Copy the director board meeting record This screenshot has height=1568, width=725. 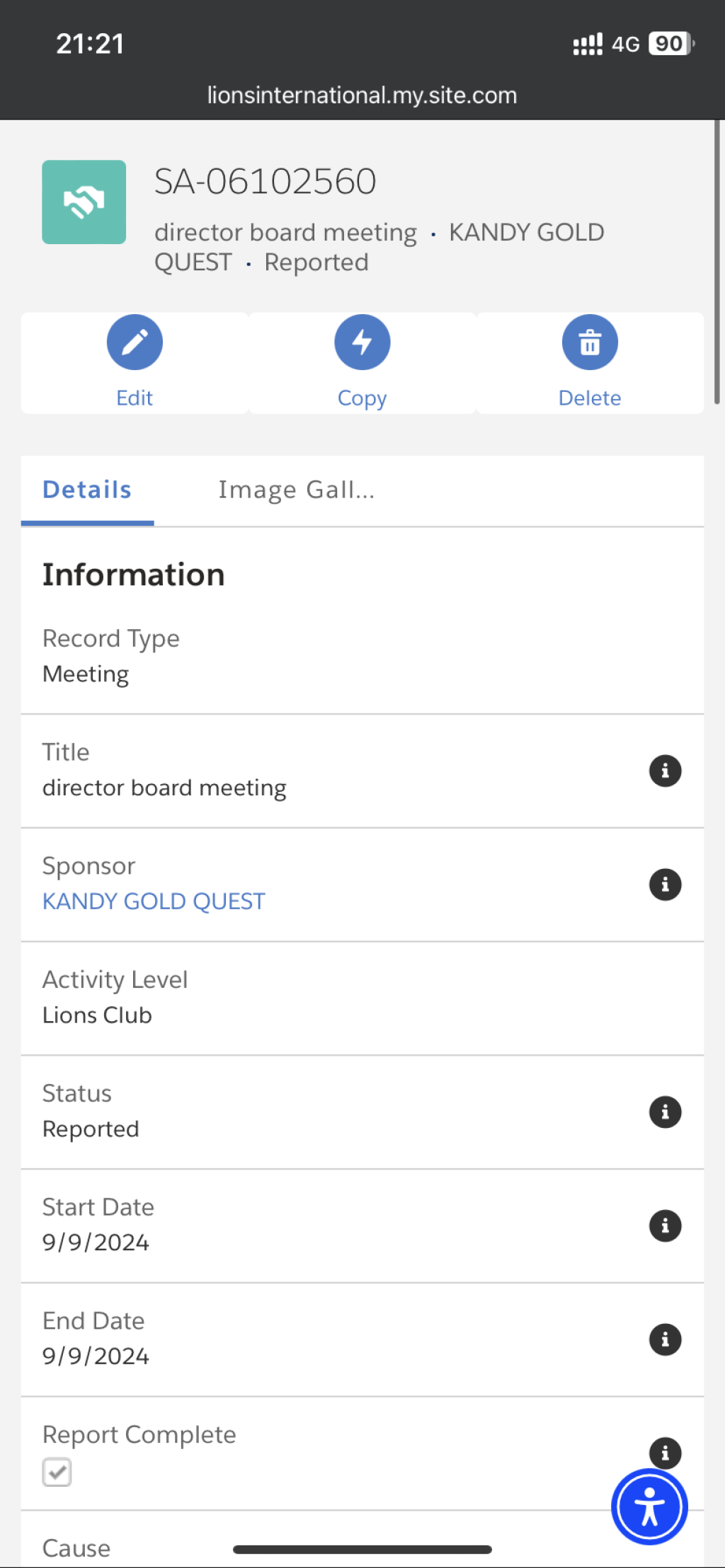(362, 363)
